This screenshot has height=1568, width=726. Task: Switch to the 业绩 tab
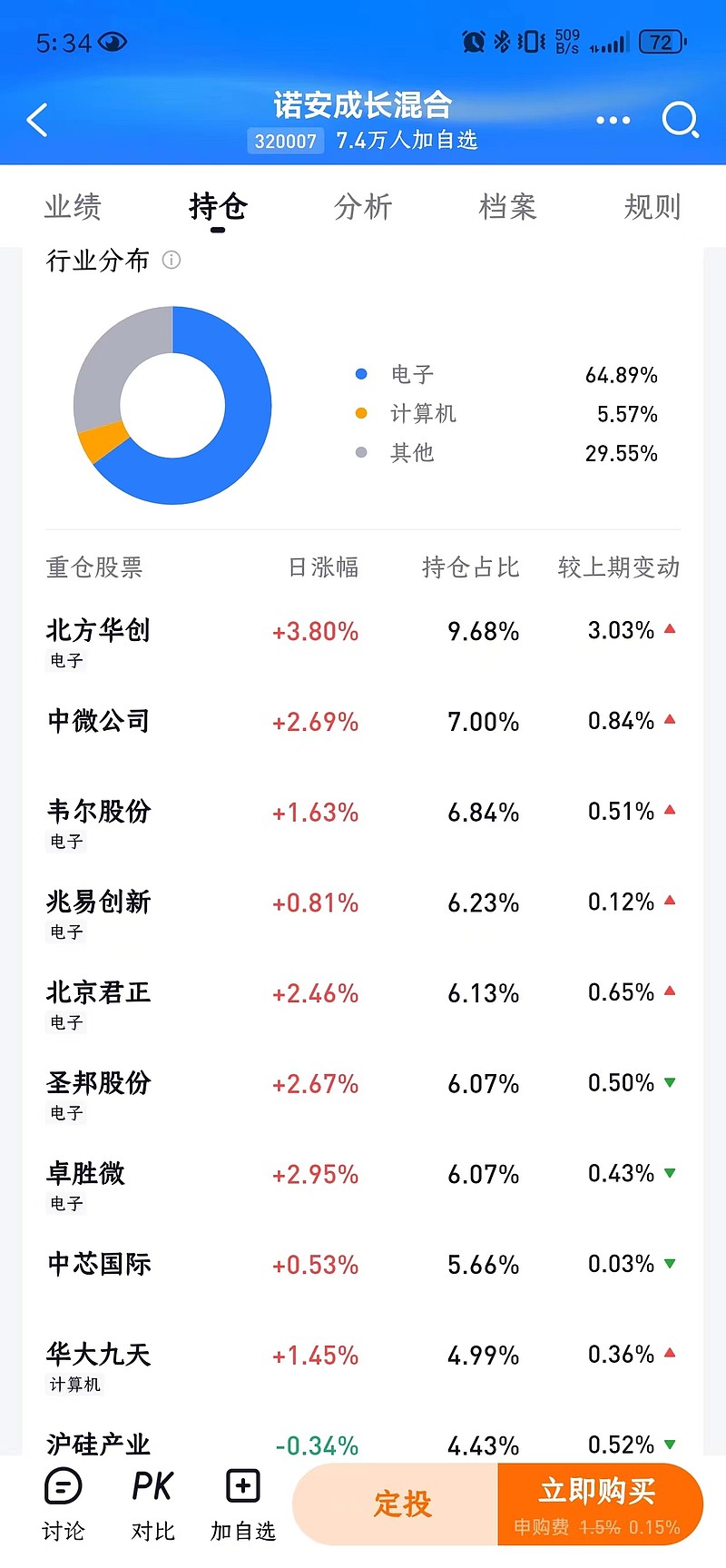(x=71, y=207)
